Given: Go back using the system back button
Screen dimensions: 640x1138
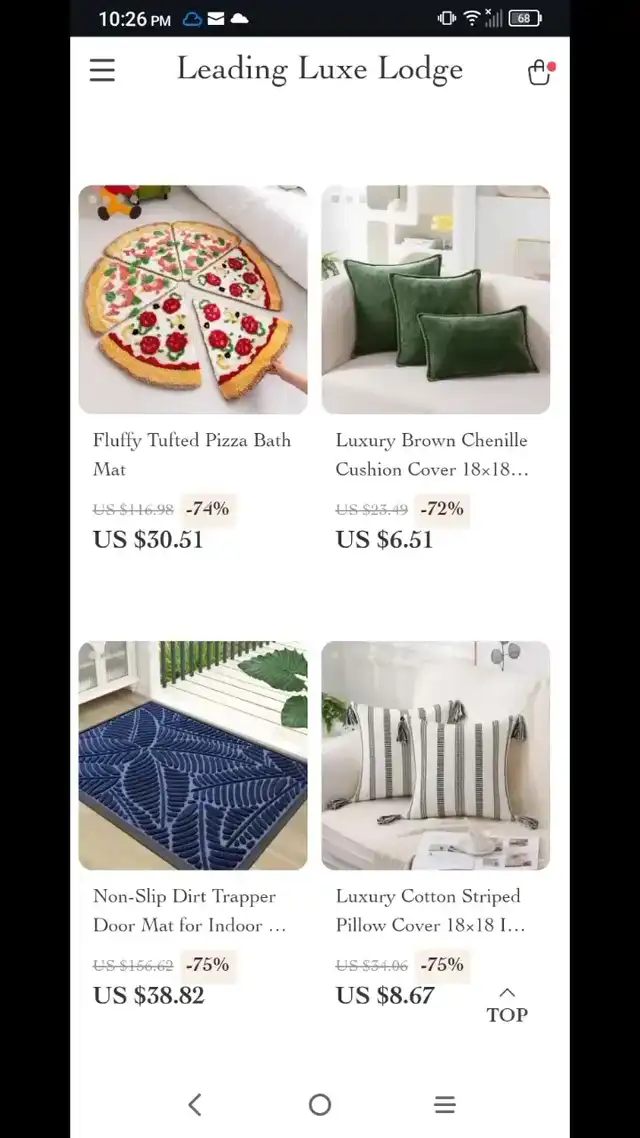Looking at the screenshot, I should tap(195, 1104).
